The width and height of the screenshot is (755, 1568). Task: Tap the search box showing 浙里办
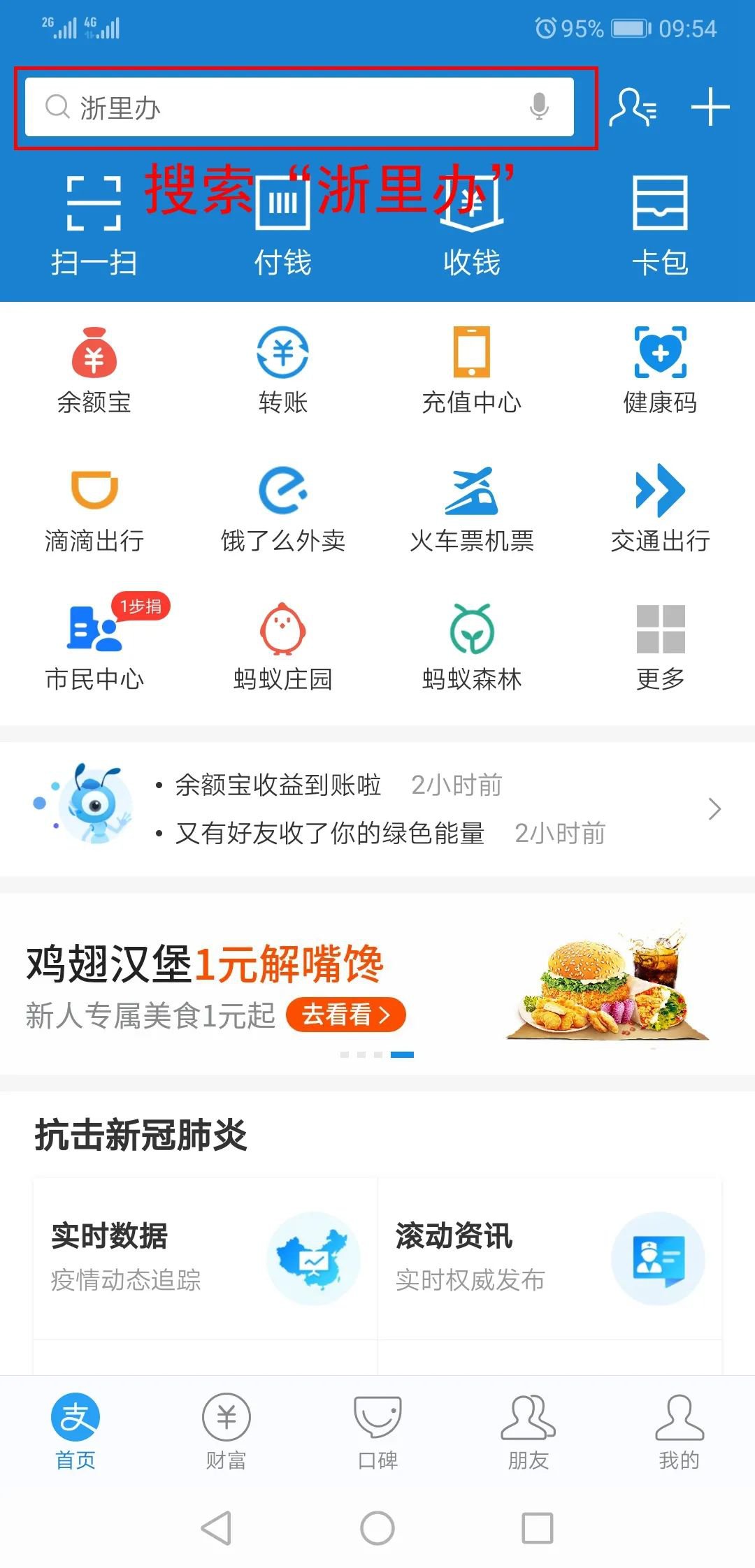pyautogui.click(x=280, y=107)
